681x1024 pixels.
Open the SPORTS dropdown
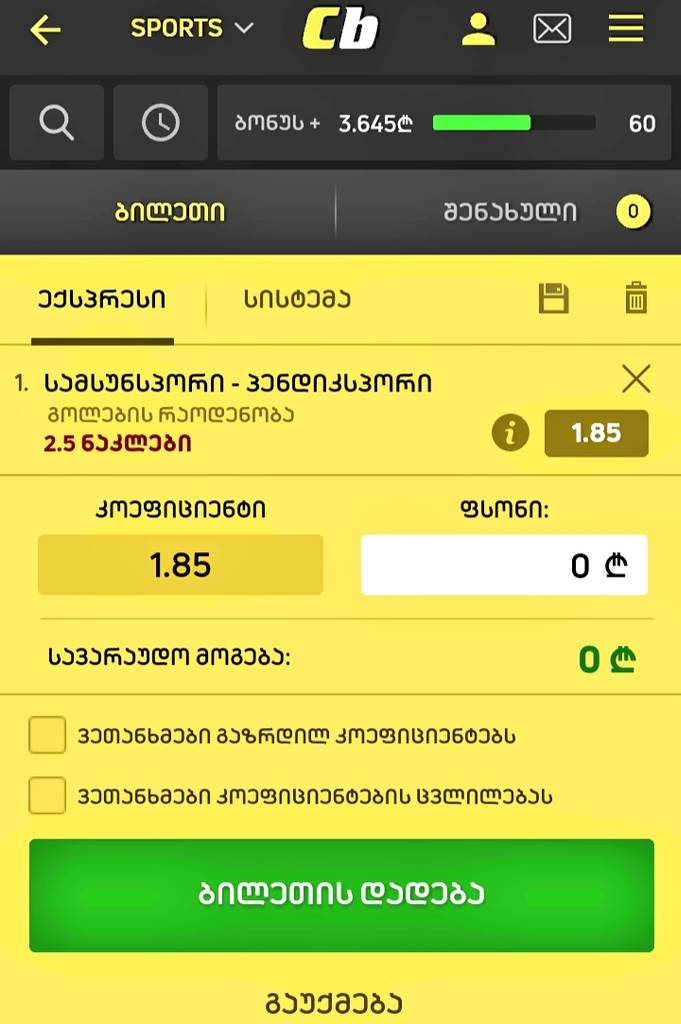[192, 28]
